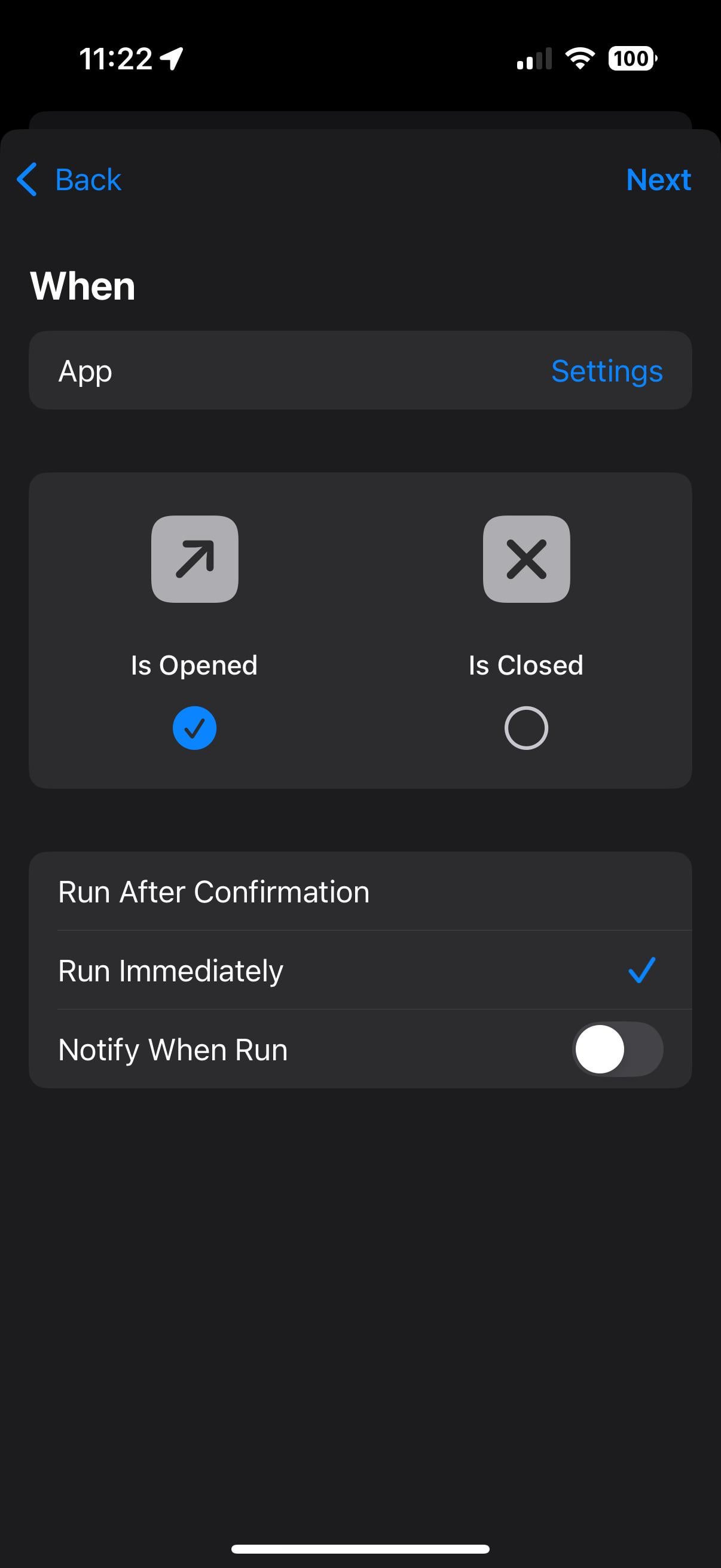Choose Run Immediately
The width and height of the screenshot is (721, 1568).
click(360, 970)
